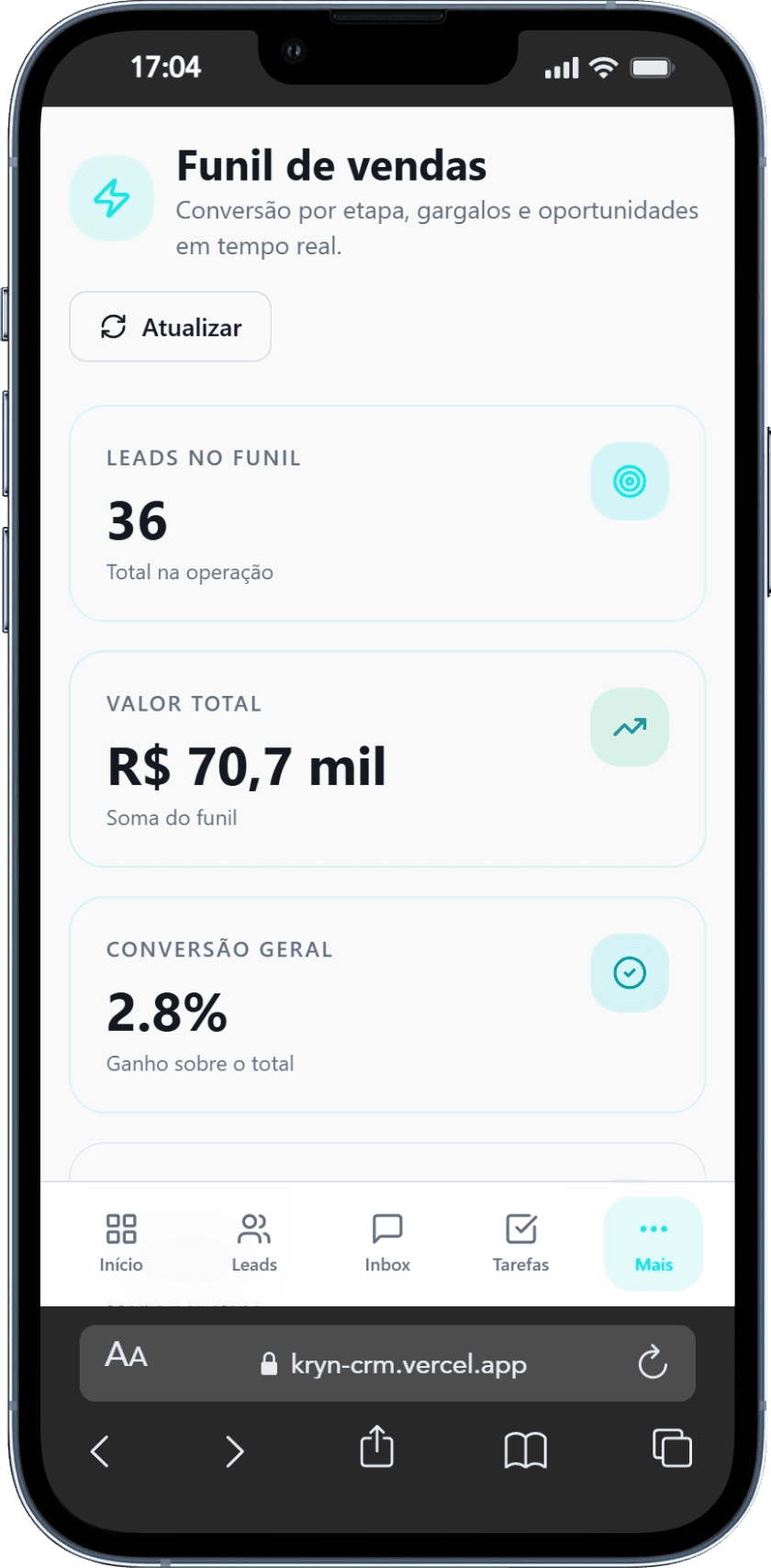This screenshot has height=1568, width=771.
Task: Open Safari's tab switcher icon
Action: coord(672,1449)
